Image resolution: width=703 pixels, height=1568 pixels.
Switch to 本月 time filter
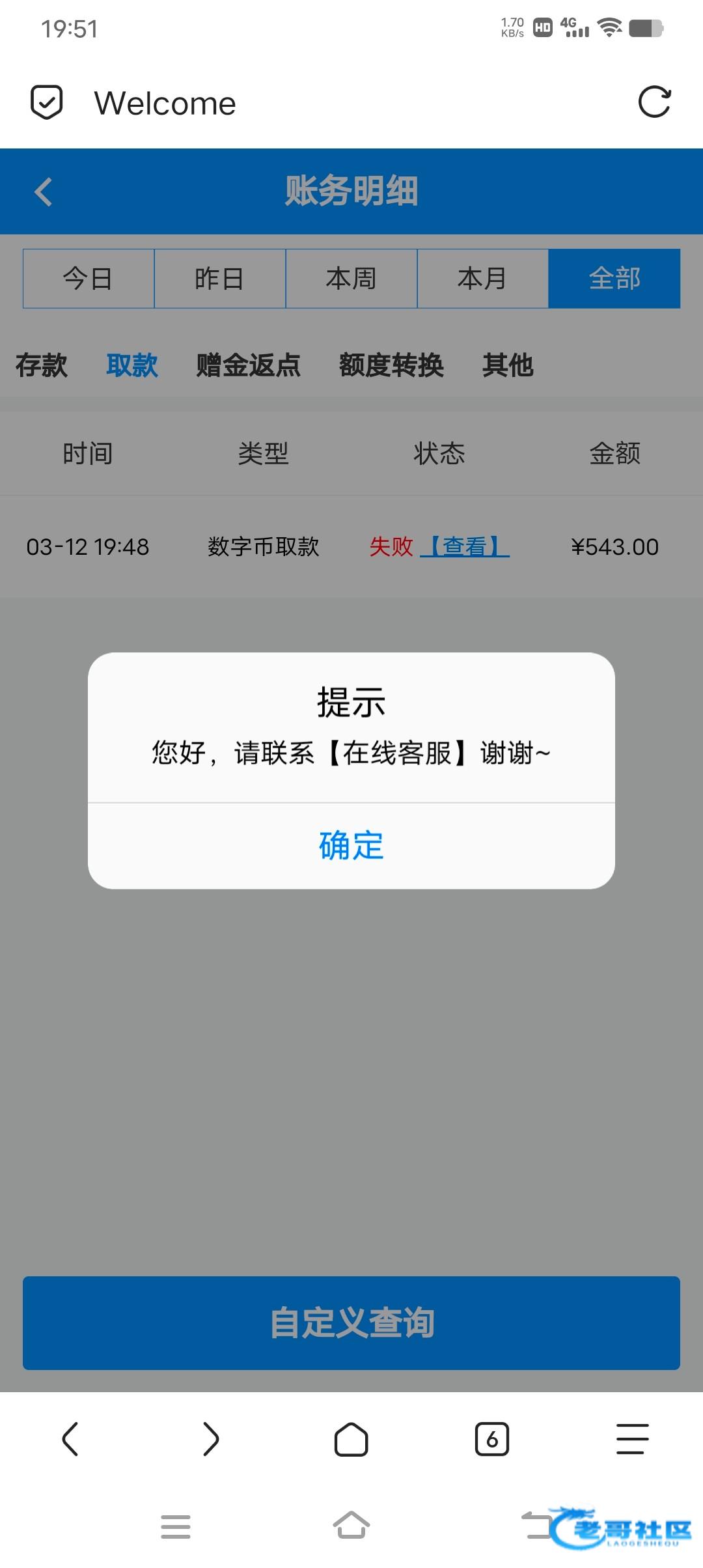(482, 279)
